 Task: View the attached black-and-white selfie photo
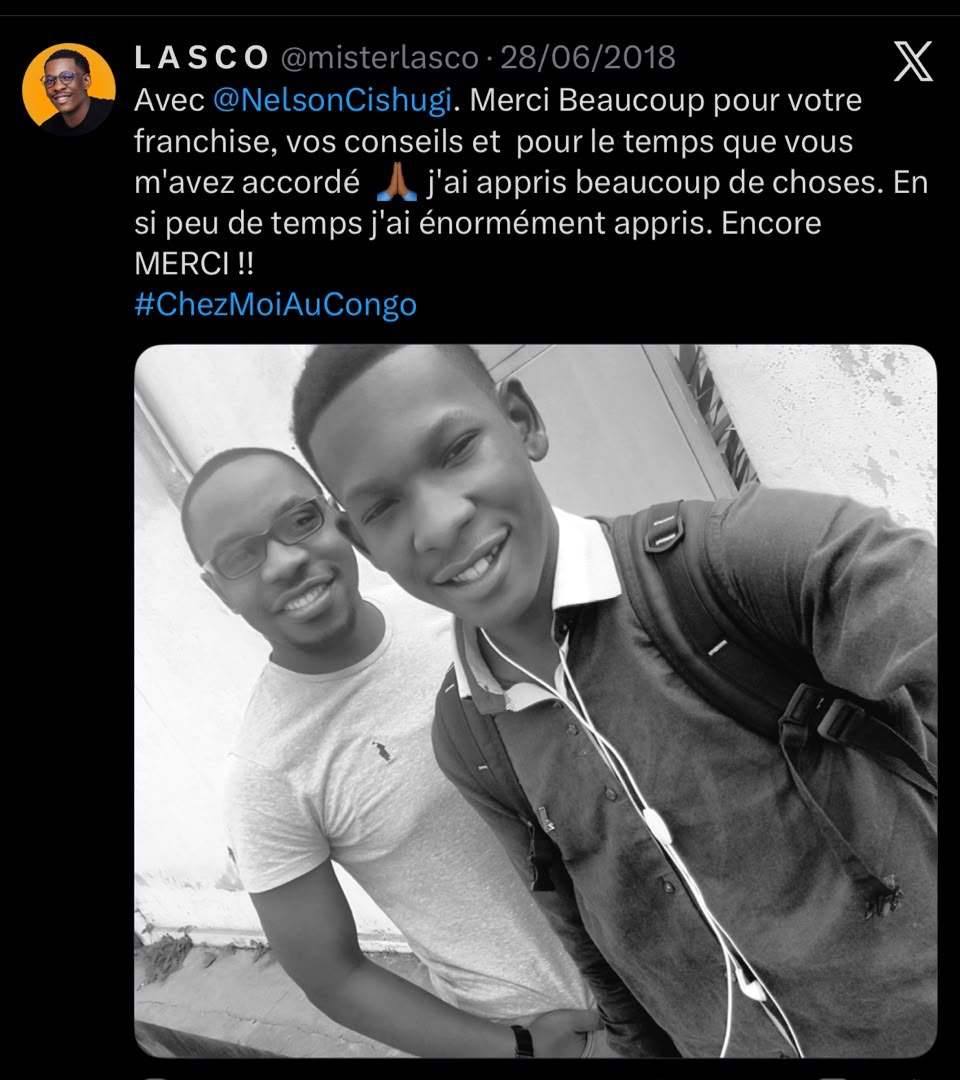(535, 700)
